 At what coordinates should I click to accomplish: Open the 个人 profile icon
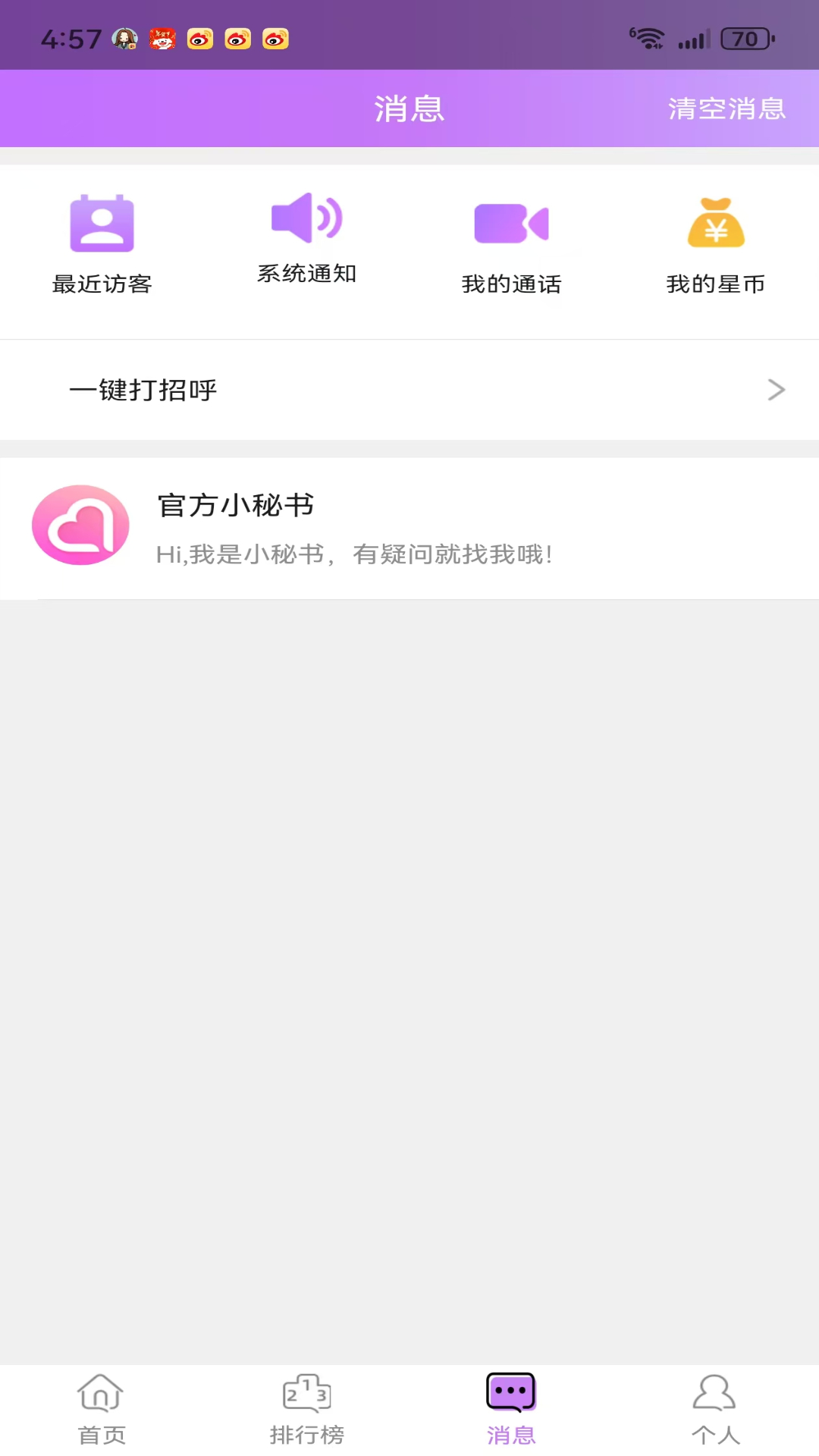click(x=716, y=1393)
